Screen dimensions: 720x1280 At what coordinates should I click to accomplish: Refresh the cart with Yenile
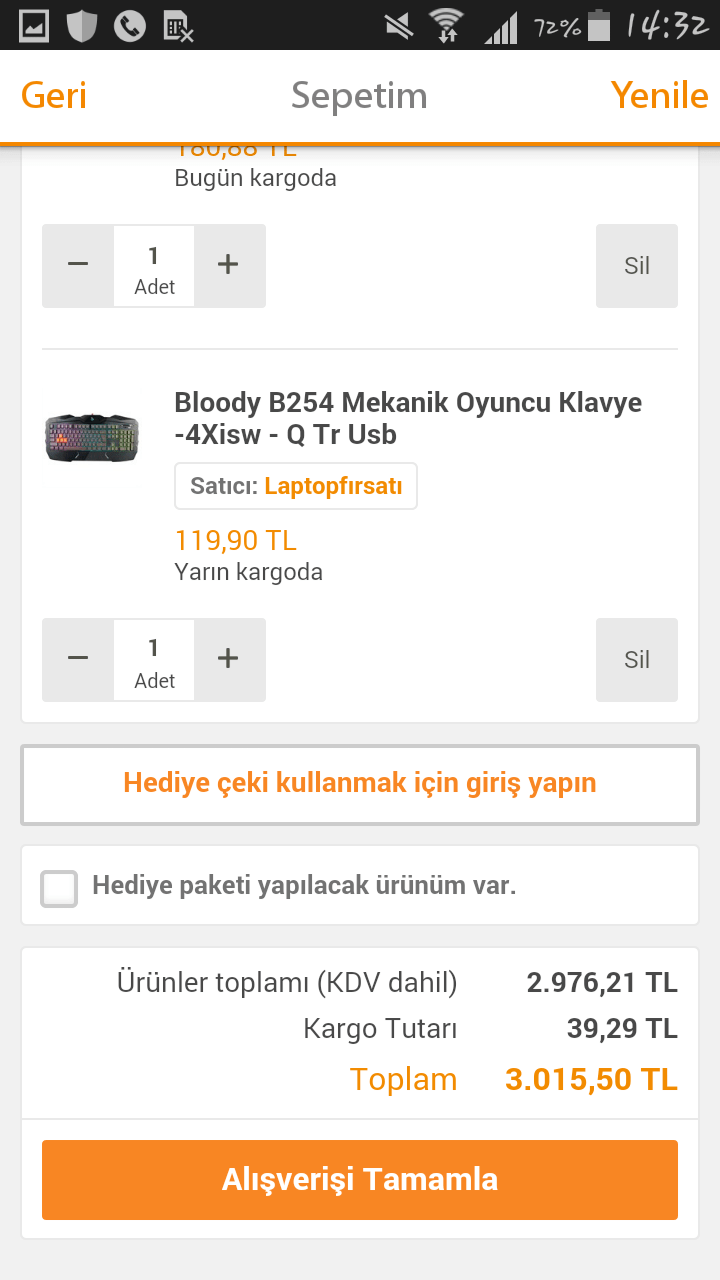coord(659,96)
